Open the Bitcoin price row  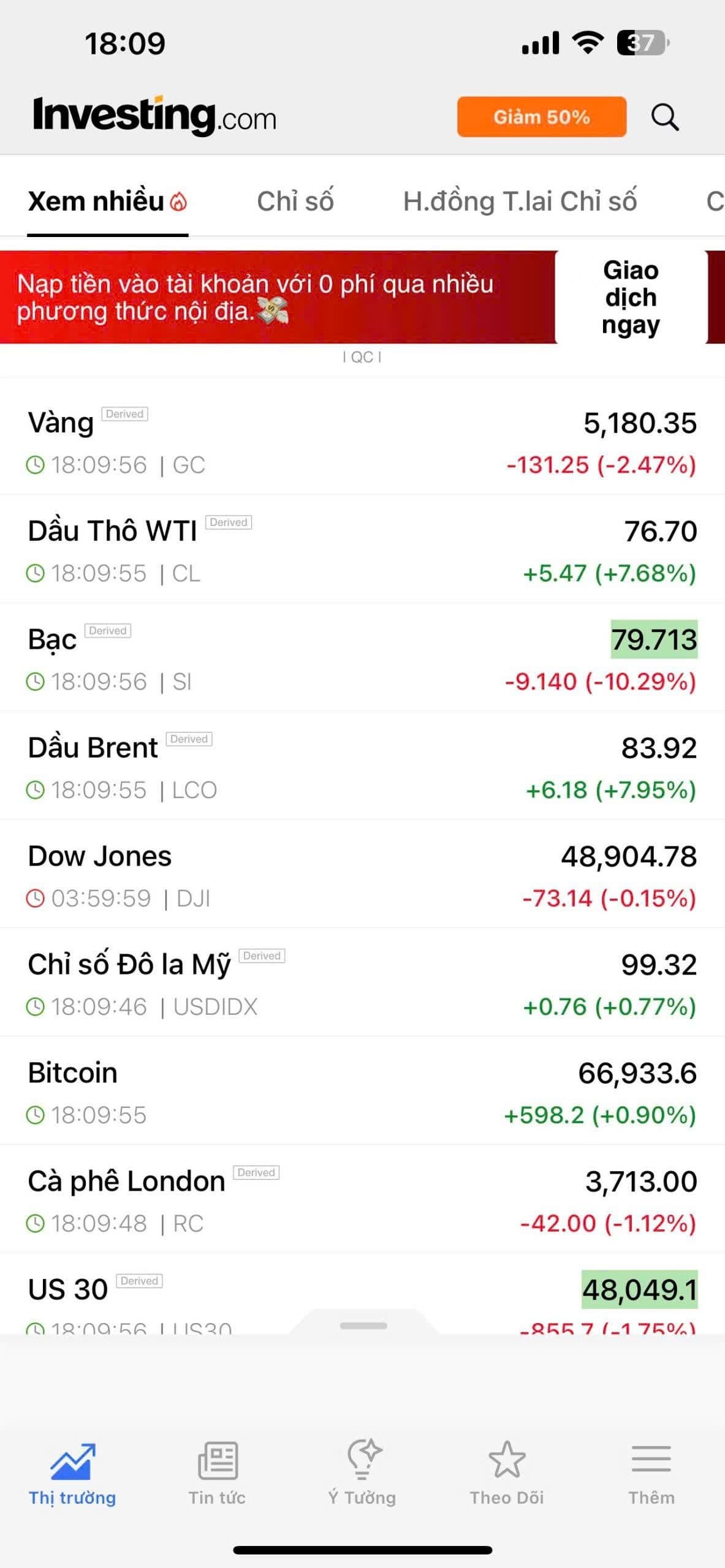pyautogui.click(x=362, y=1093)
